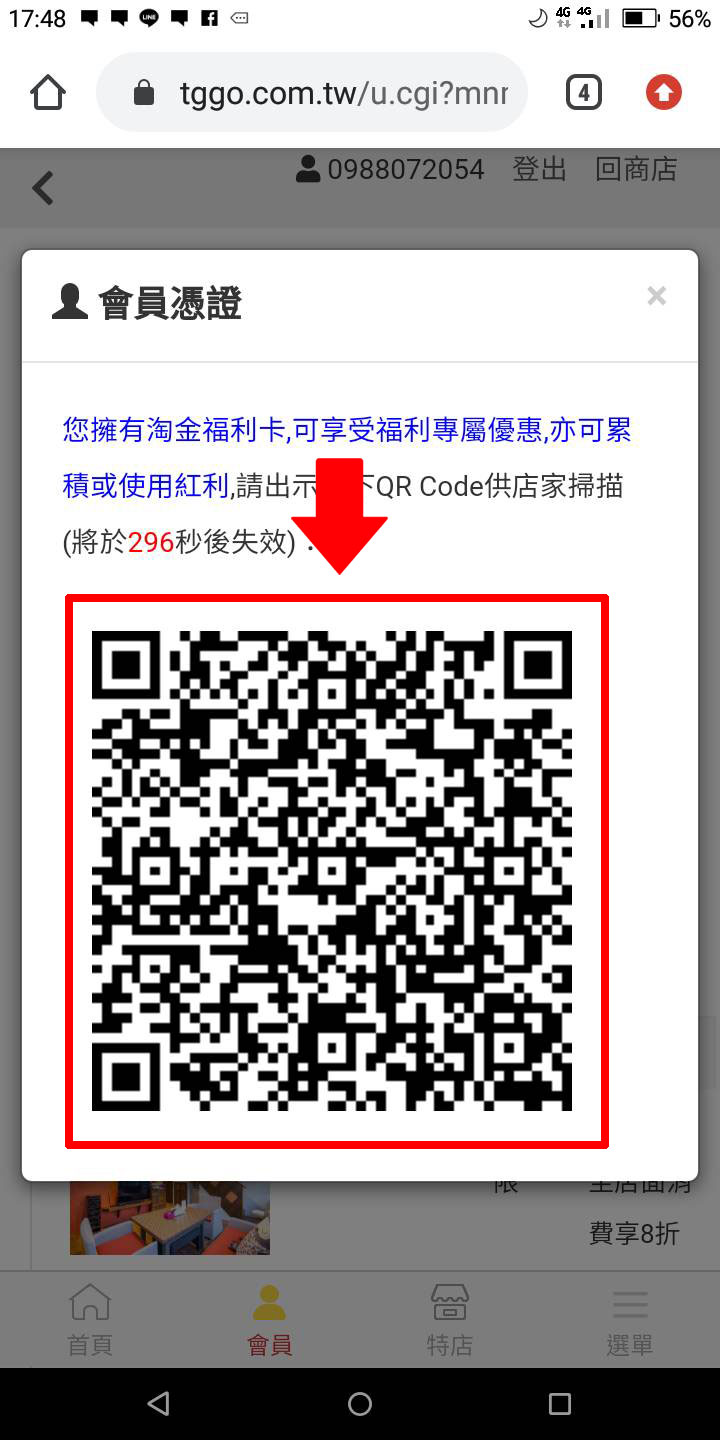Select the 會員 tab
Viewport: 720px width, 1440px height.
pos(269,1320)
